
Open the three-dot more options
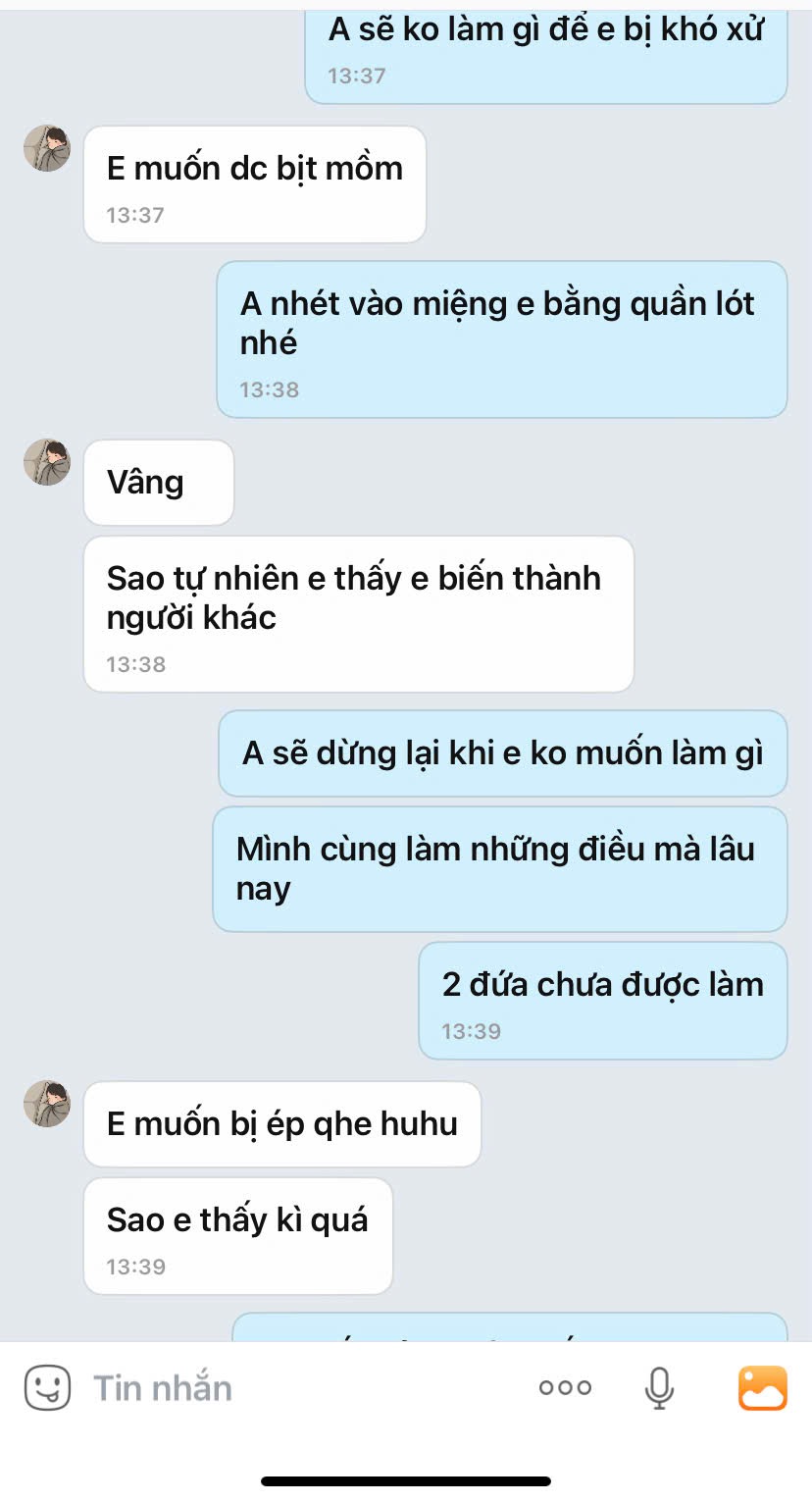coord(566,1388)
